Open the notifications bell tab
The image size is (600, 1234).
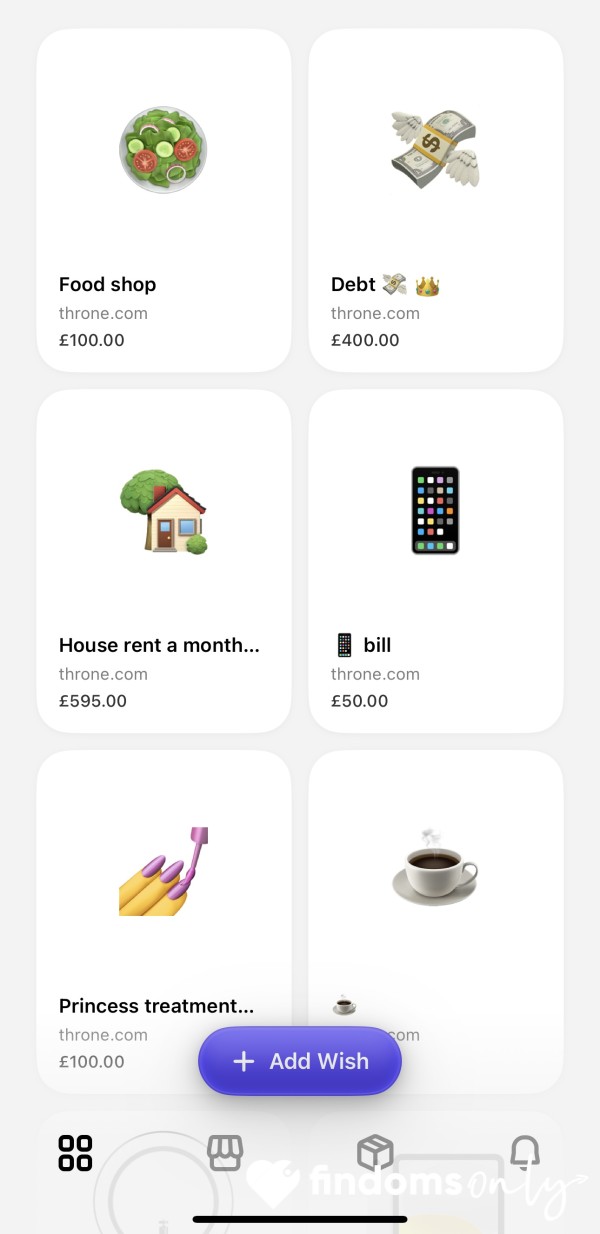pyautogui.click(x=525, y=1153)
